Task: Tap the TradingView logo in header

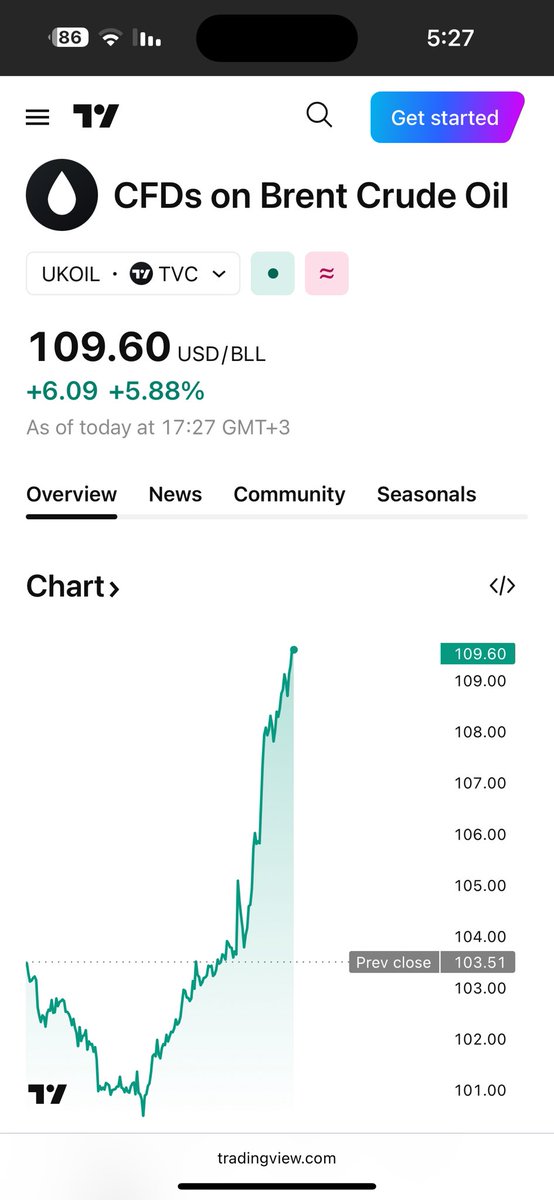Action: click(x=96, y=117)
